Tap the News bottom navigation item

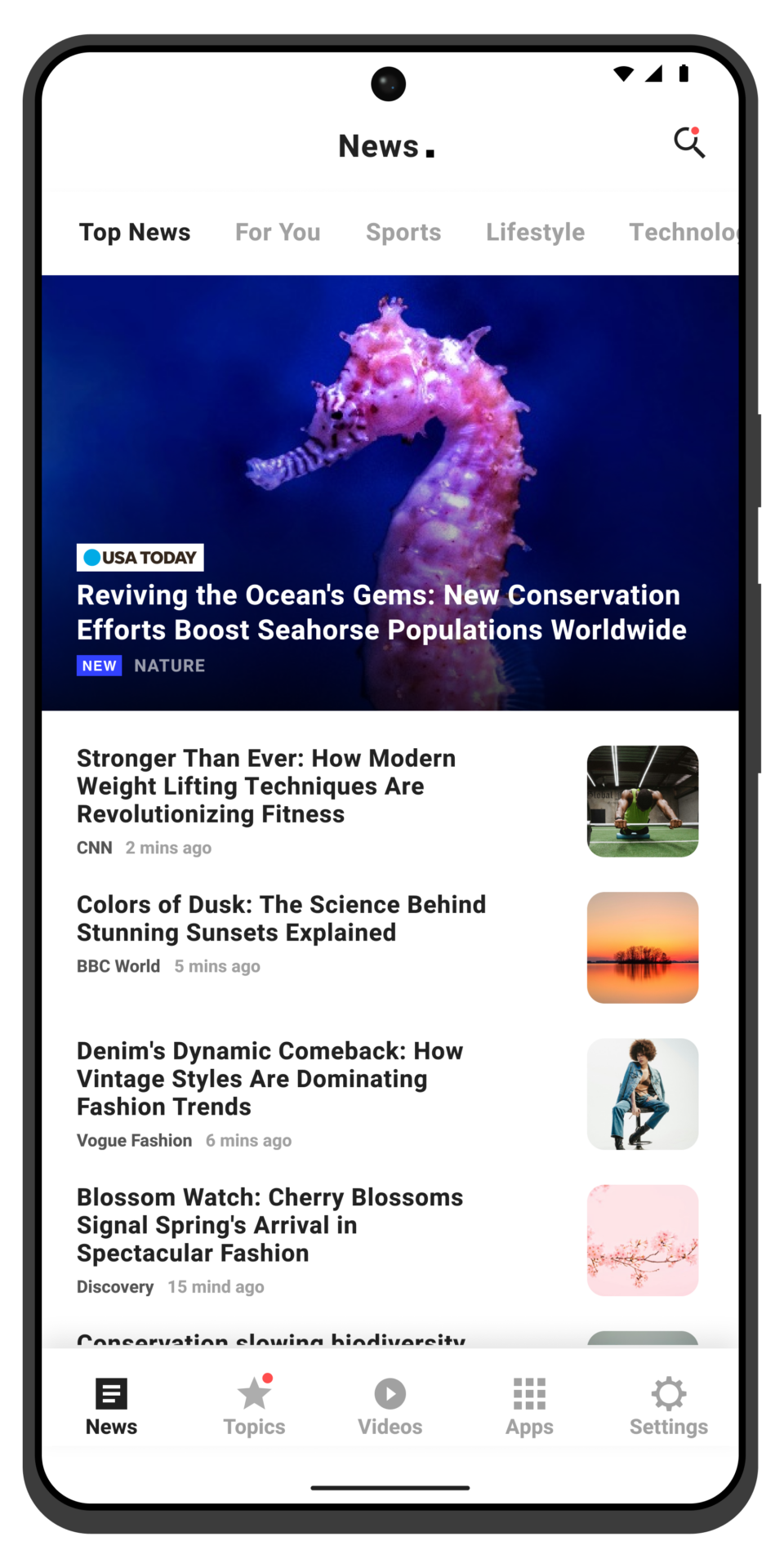click(x=112, y=1405)
